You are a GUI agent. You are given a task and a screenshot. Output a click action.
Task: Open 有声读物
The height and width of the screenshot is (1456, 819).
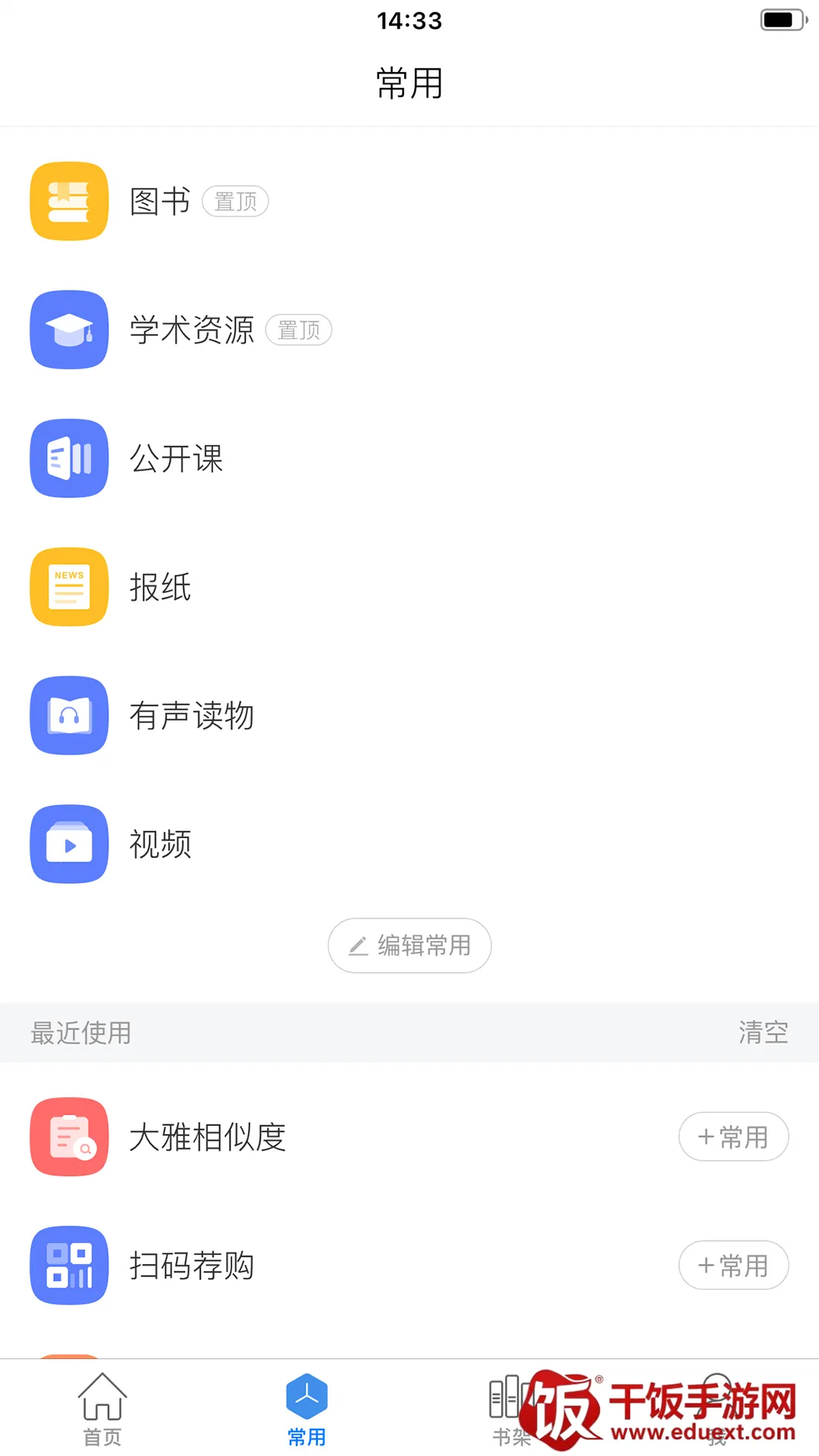tap(191, 716)
